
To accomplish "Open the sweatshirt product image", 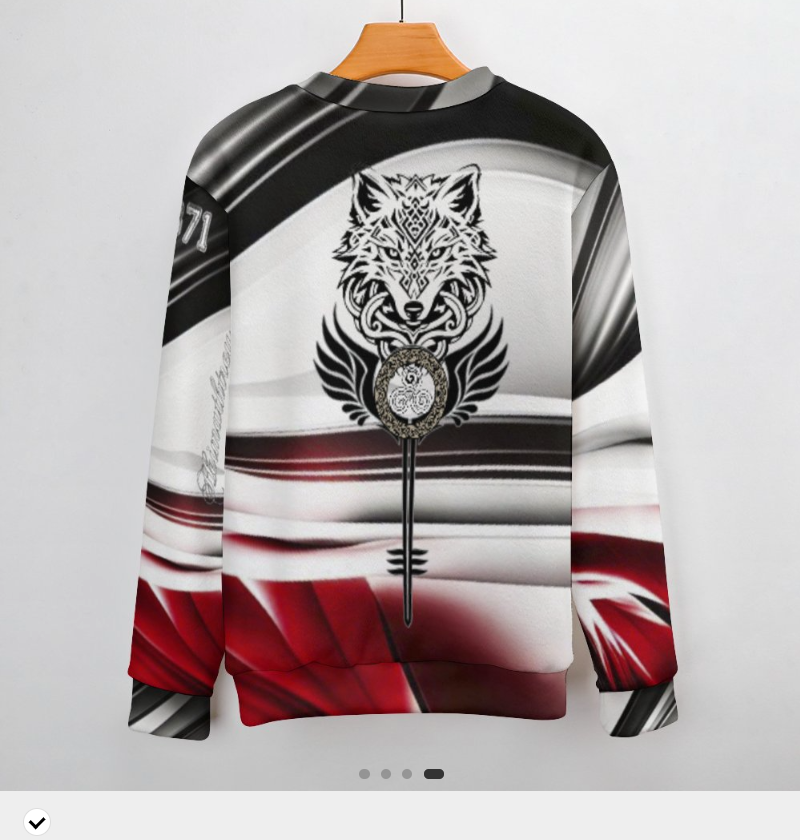I will 400,400.
